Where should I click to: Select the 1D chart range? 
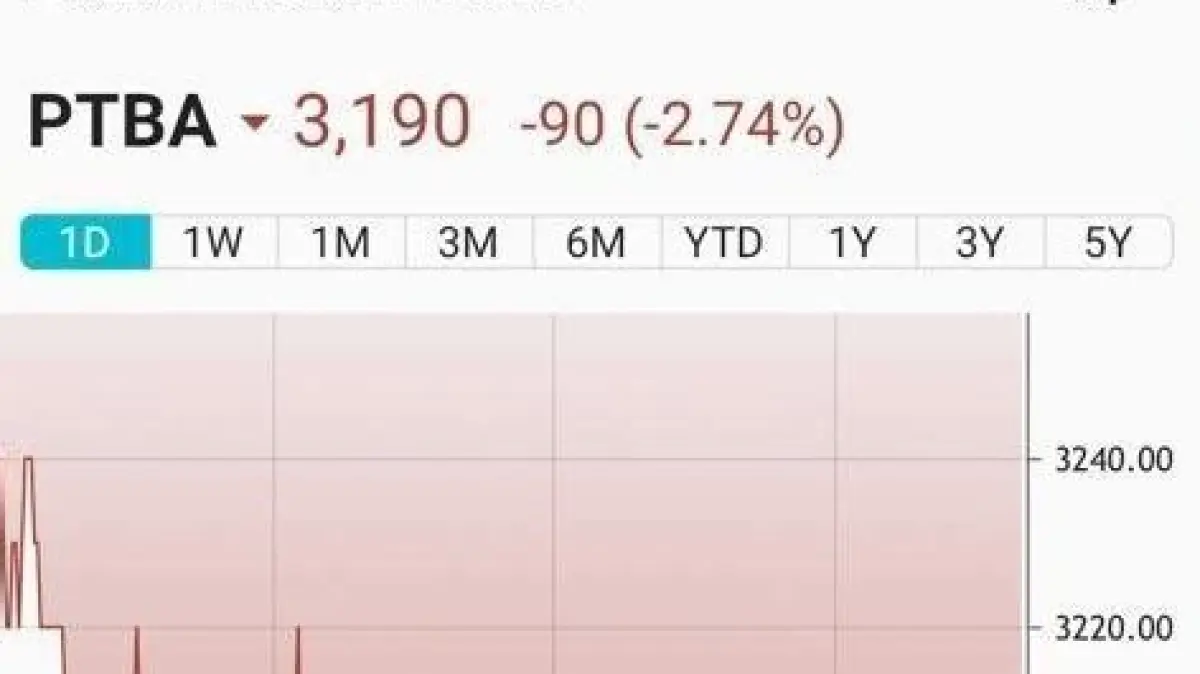tap(86, 242)
